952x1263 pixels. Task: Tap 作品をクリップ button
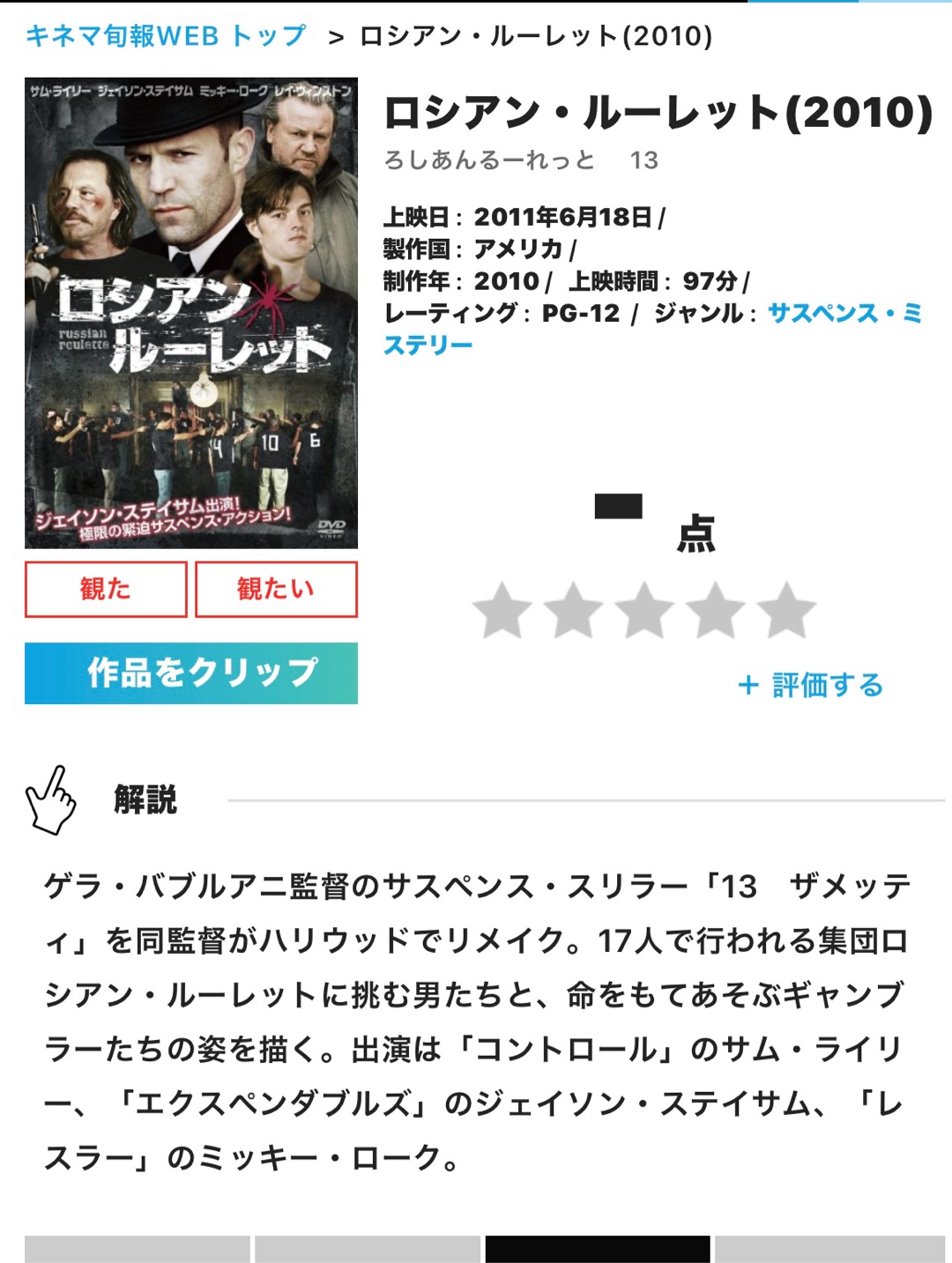(191, 673)
